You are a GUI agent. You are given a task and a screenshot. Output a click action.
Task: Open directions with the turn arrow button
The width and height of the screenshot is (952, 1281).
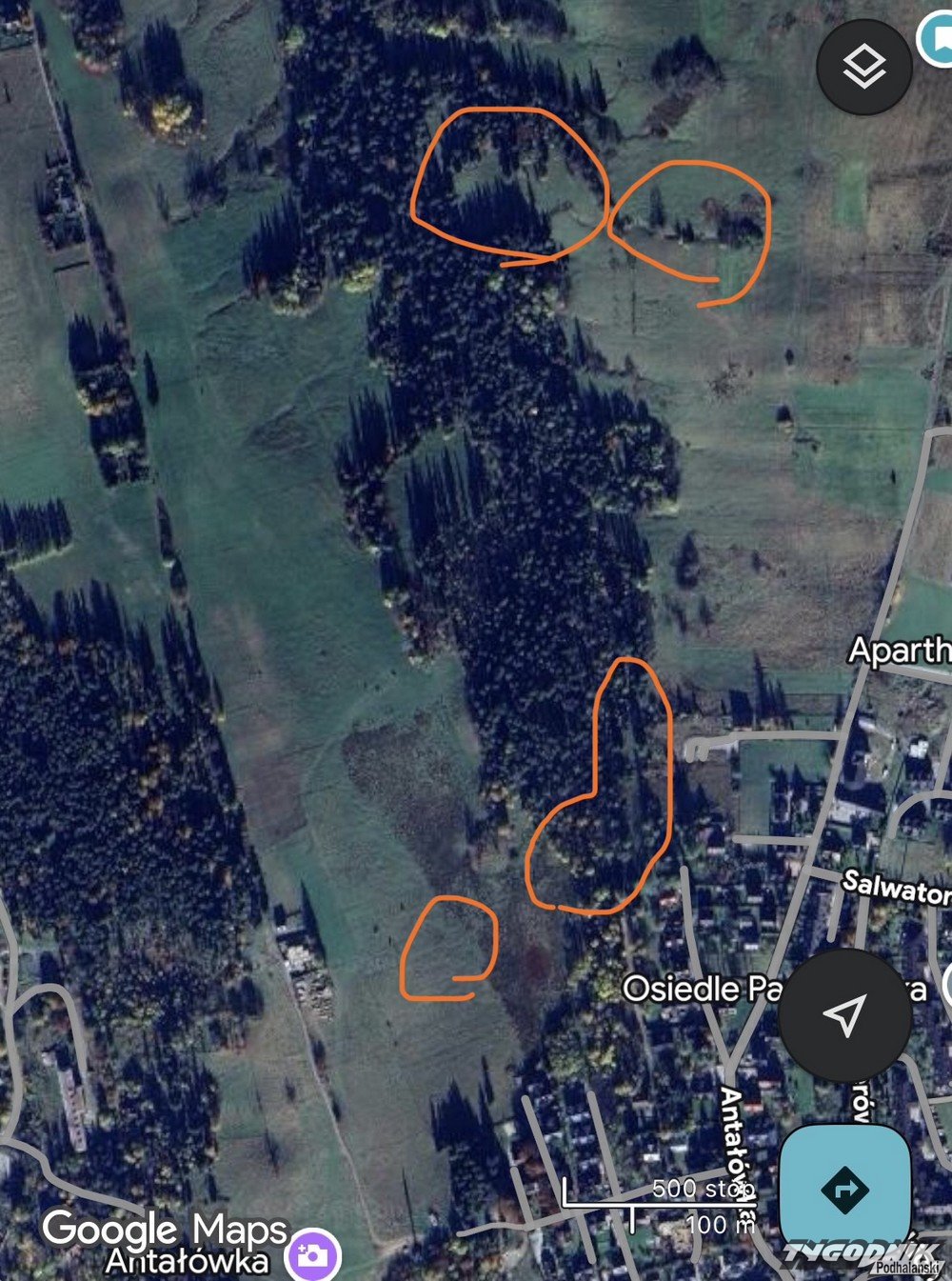pyautogui.click(x=844, y=1189)
